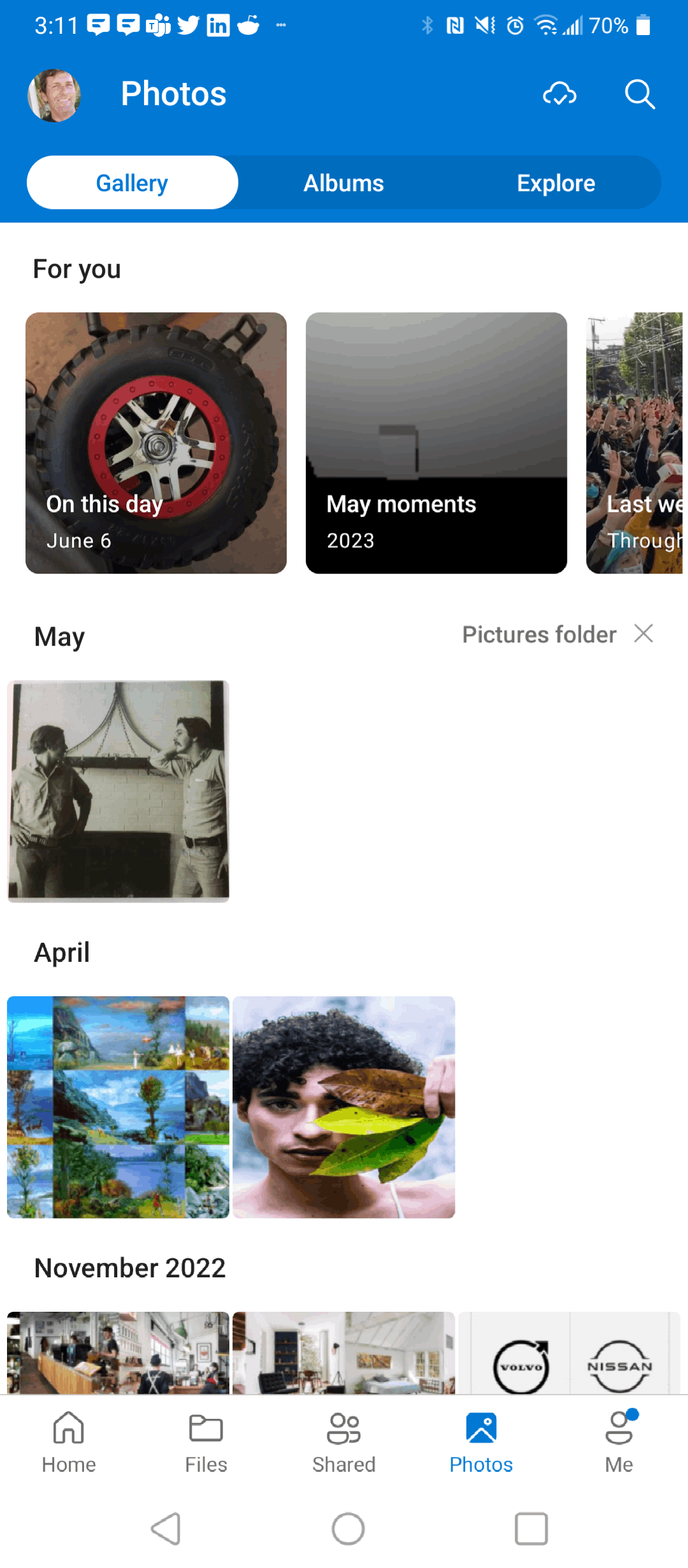Image resolution: width=688 pixels, height=1568 pixels.
Task: Open the May moments 2023 card
Action: point(436,443)
